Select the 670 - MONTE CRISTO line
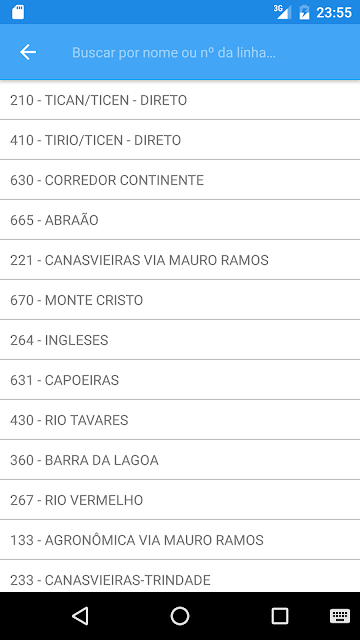The height and width of the screenshot is (640, 360). pos(180,300)
